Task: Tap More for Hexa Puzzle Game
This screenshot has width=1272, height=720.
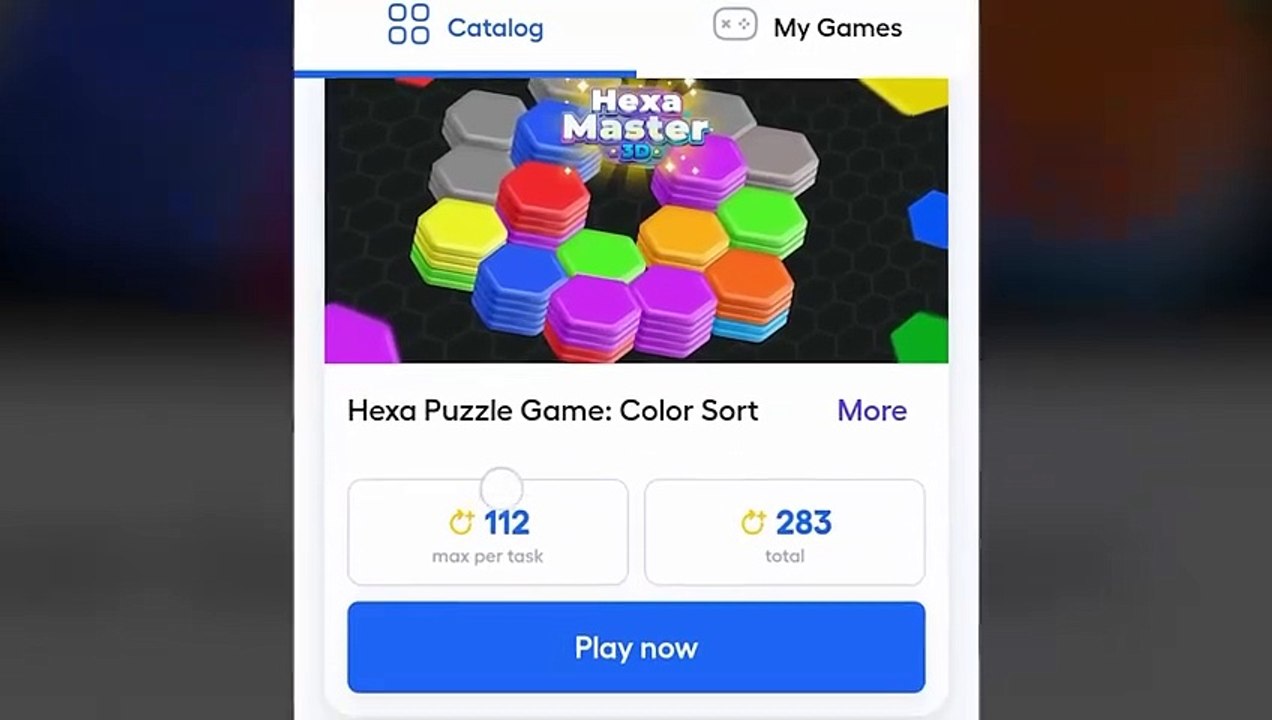Action: pyautogui.click(x=871, y=411)
